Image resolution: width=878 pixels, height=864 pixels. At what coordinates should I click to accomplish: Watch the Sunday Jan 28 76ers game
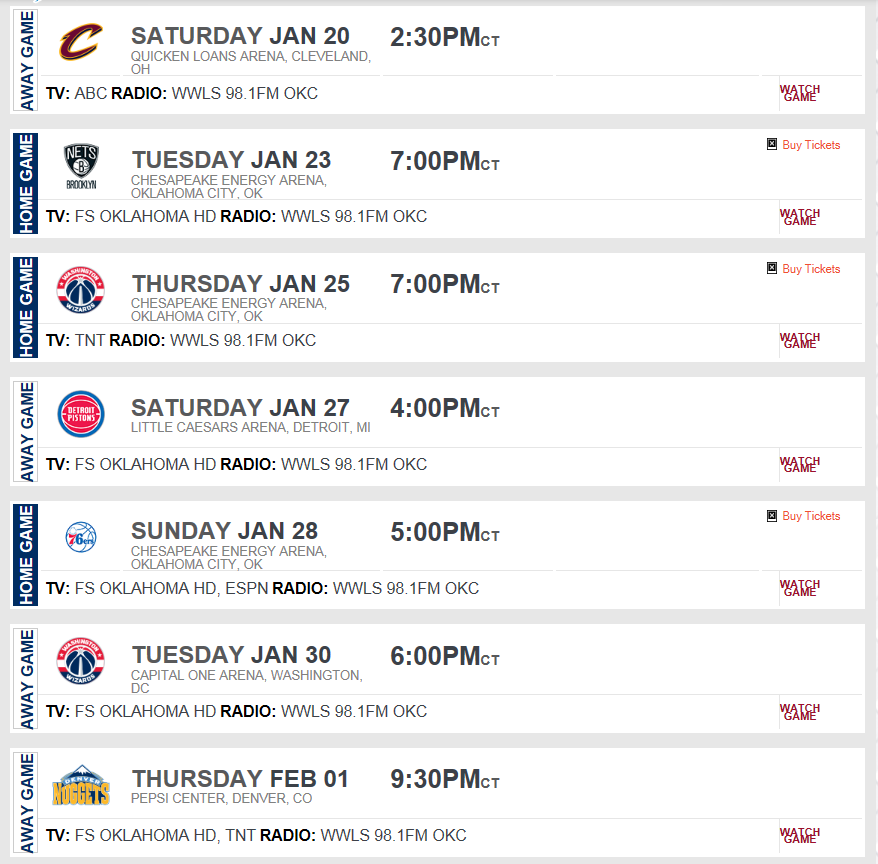click(800, 589)
